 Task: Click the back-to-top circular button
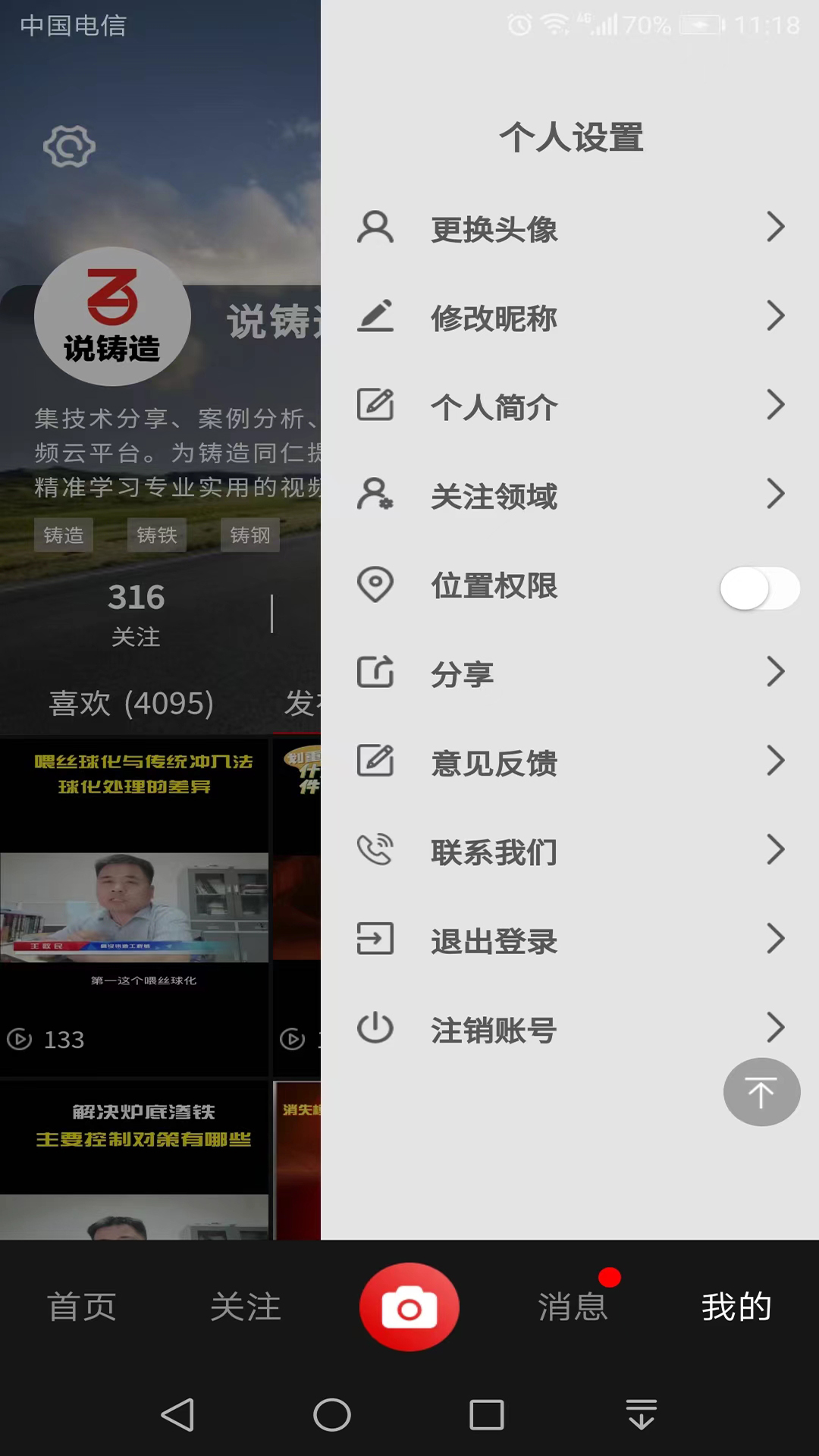761,1092
